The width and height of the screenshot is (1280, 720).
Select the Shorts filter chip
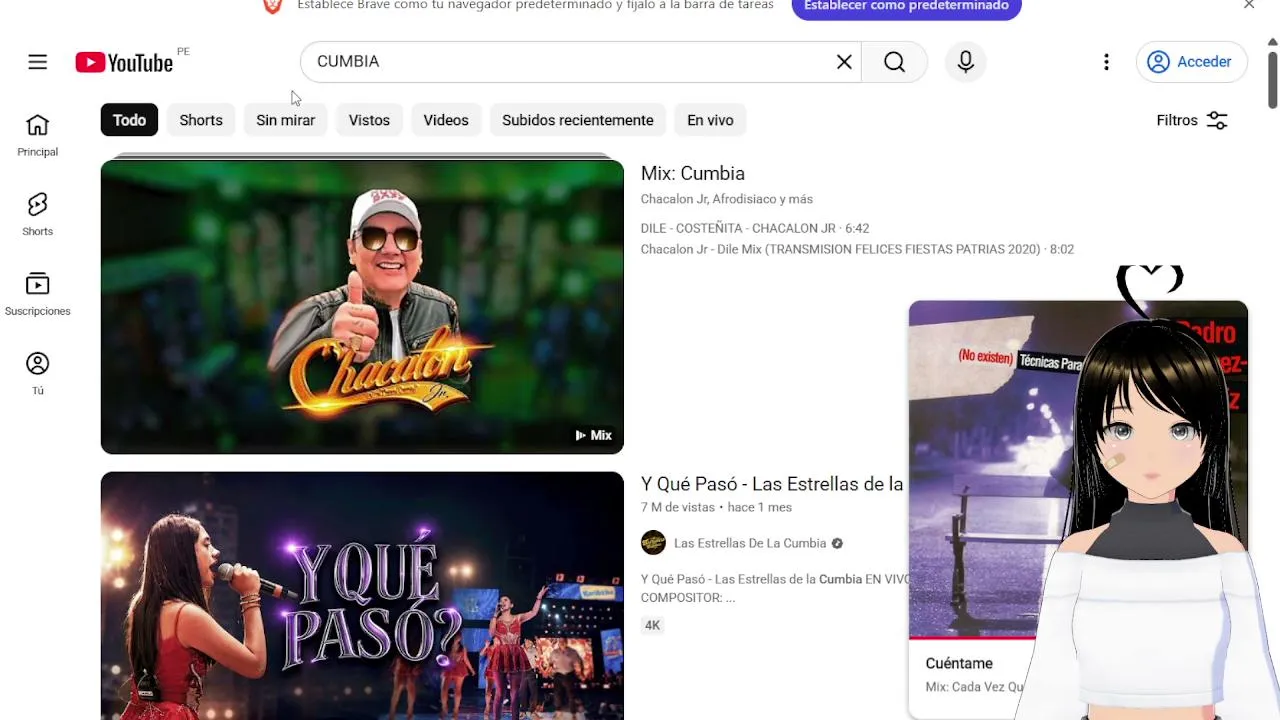coord(201,120)
